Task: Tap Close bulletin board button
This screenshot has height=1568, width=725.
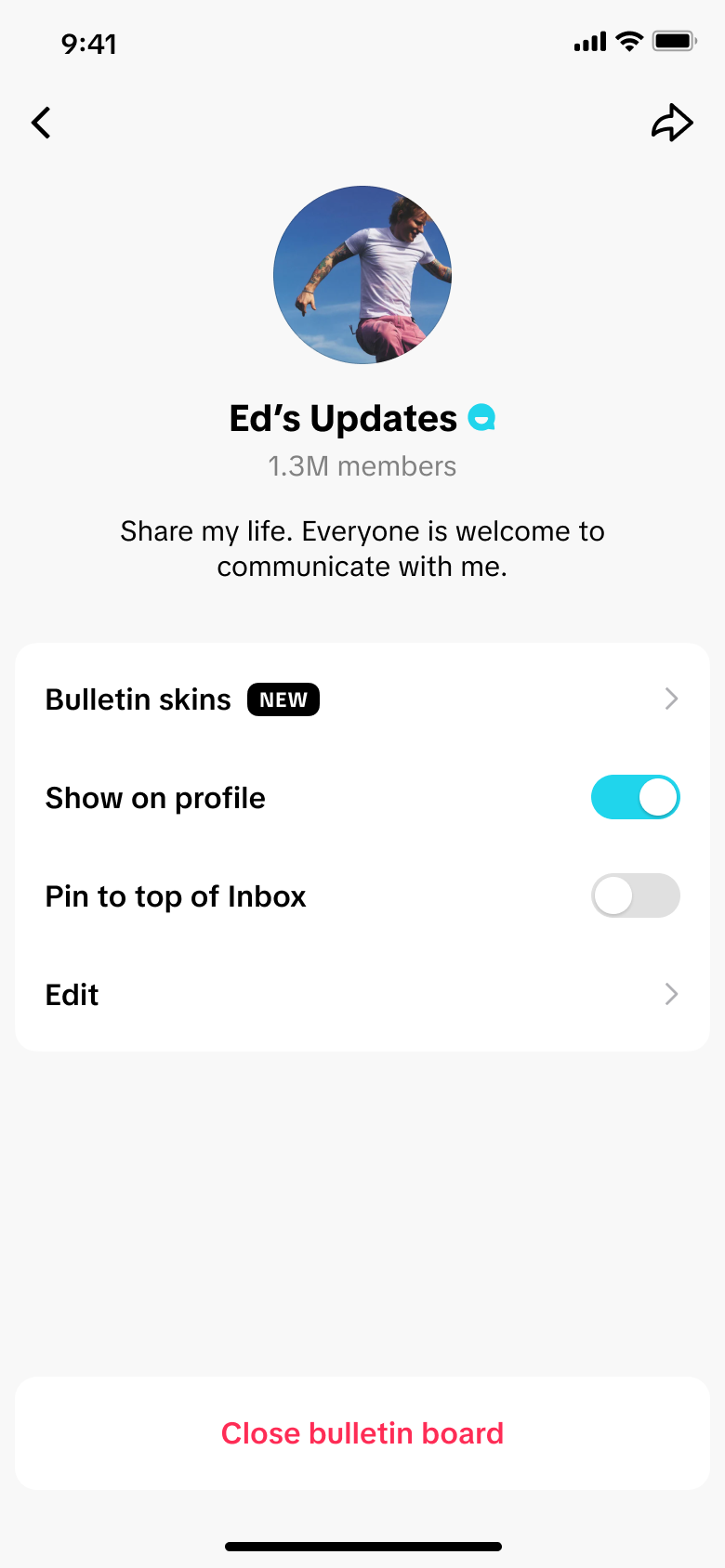Action: (x=362, y=1433)
